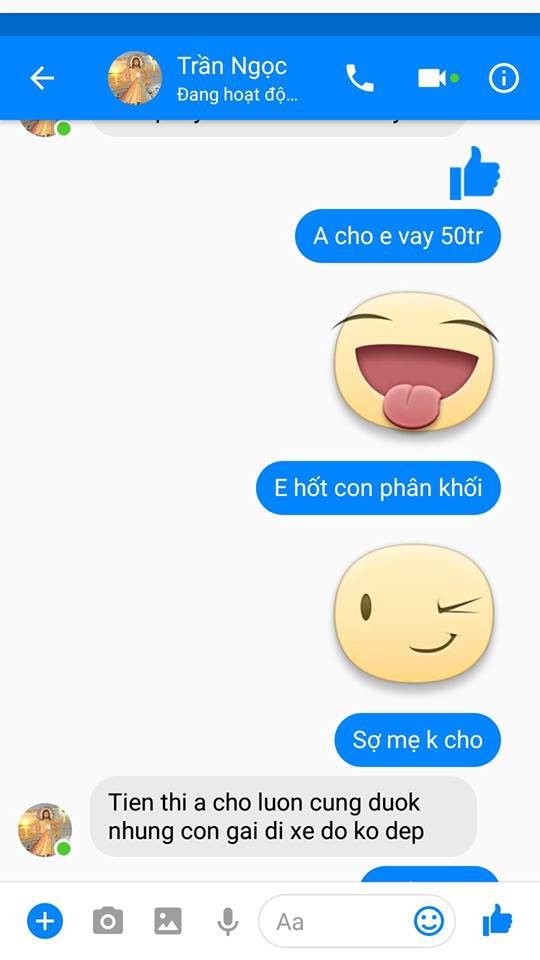540x960 pixels.
Task: Tap the microphone to record a voice message
Action: (x=228, y=921)
